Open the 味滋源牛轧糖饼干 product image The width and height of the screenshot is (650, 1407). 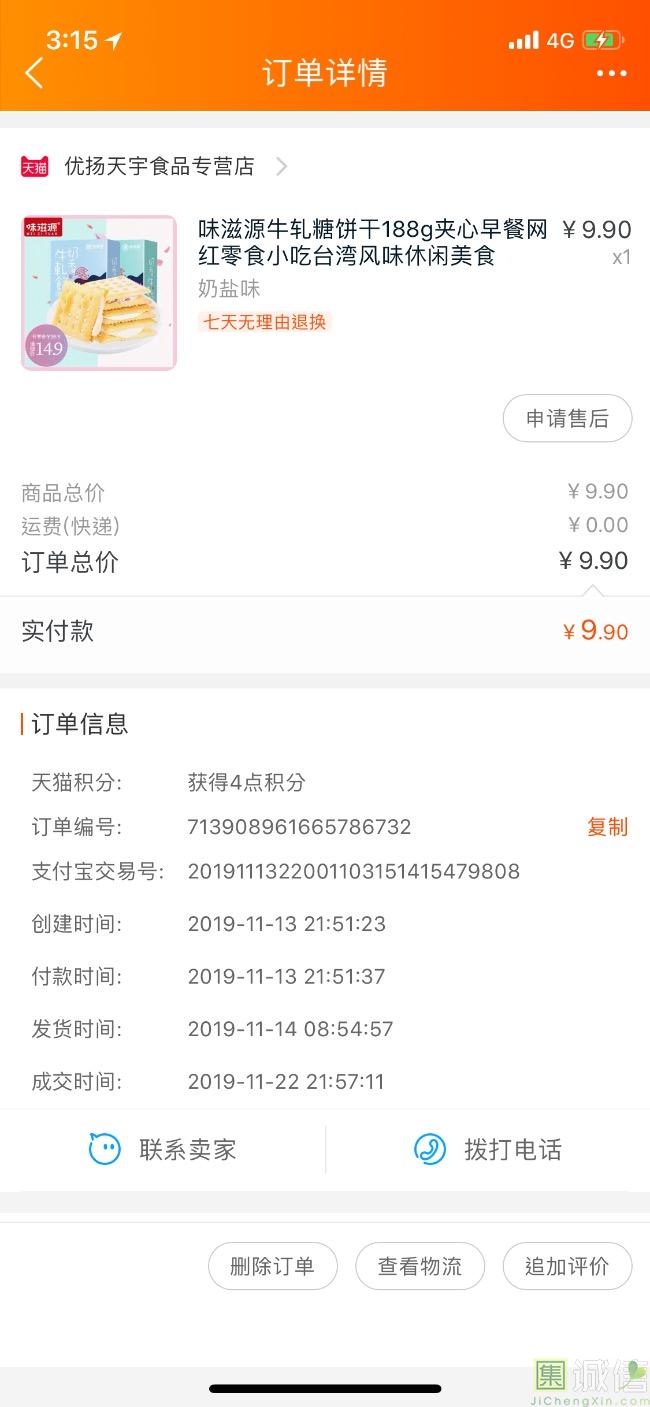[x=99, y=293]
